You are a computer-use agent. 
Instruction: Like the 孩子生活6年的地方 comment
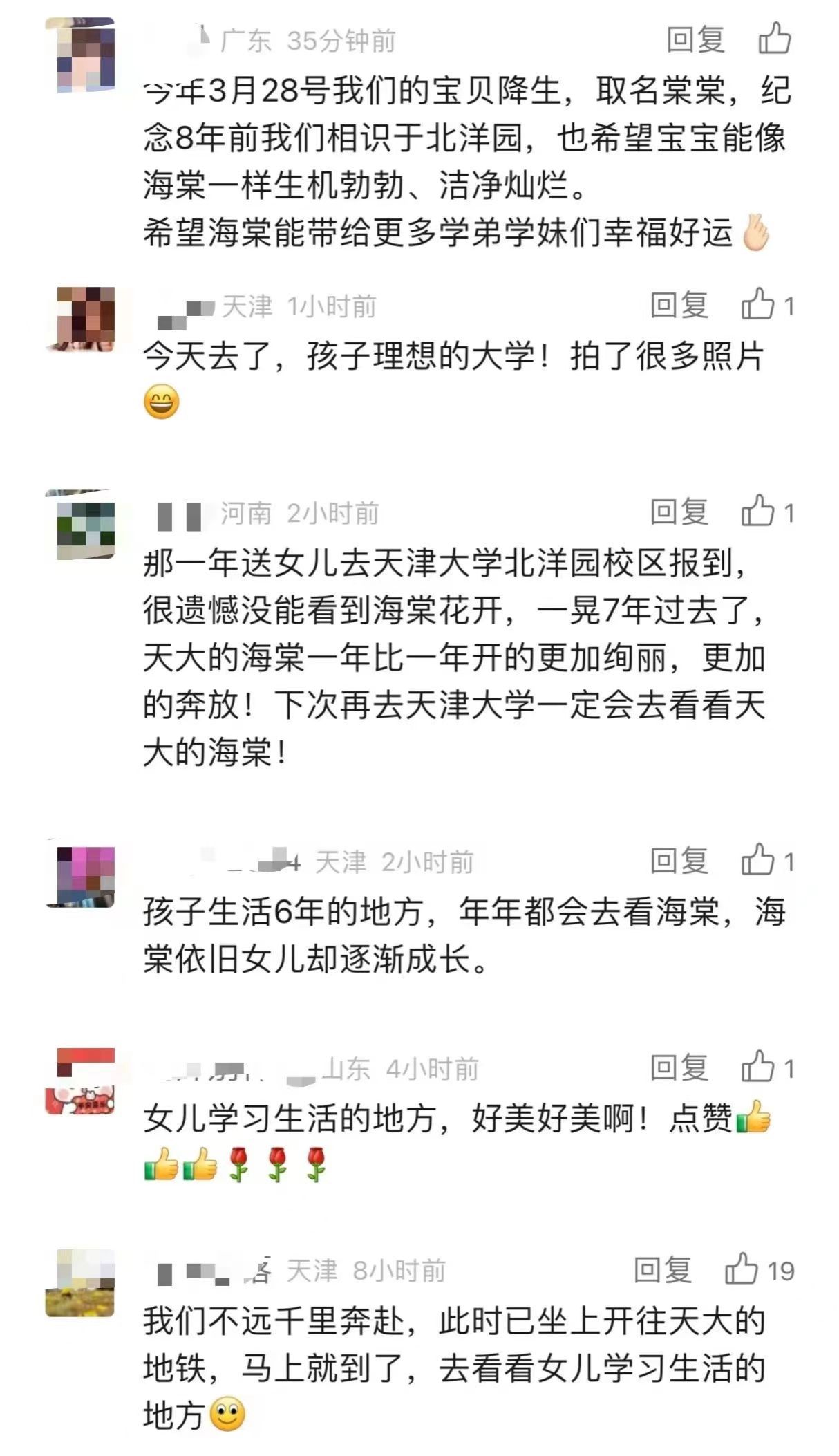758,861
